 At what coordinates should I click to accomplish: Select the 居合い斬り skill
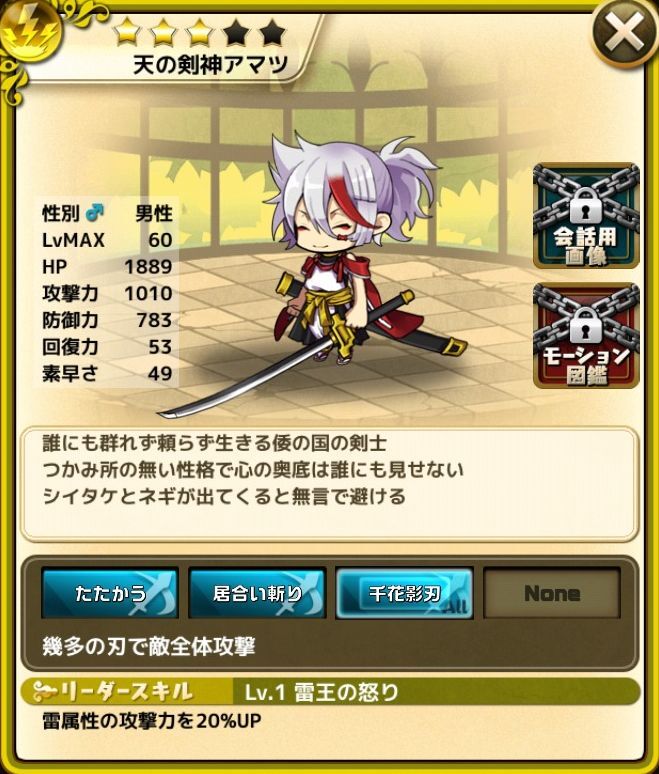click(257, 594)
